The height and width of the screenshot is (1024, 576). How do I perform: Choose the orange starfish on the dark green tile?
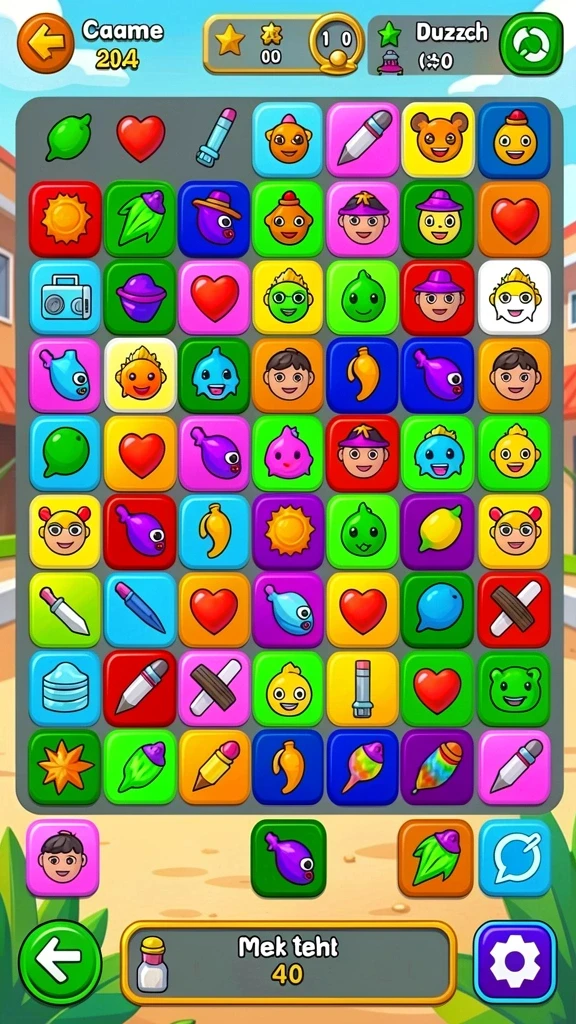point(65,767)
